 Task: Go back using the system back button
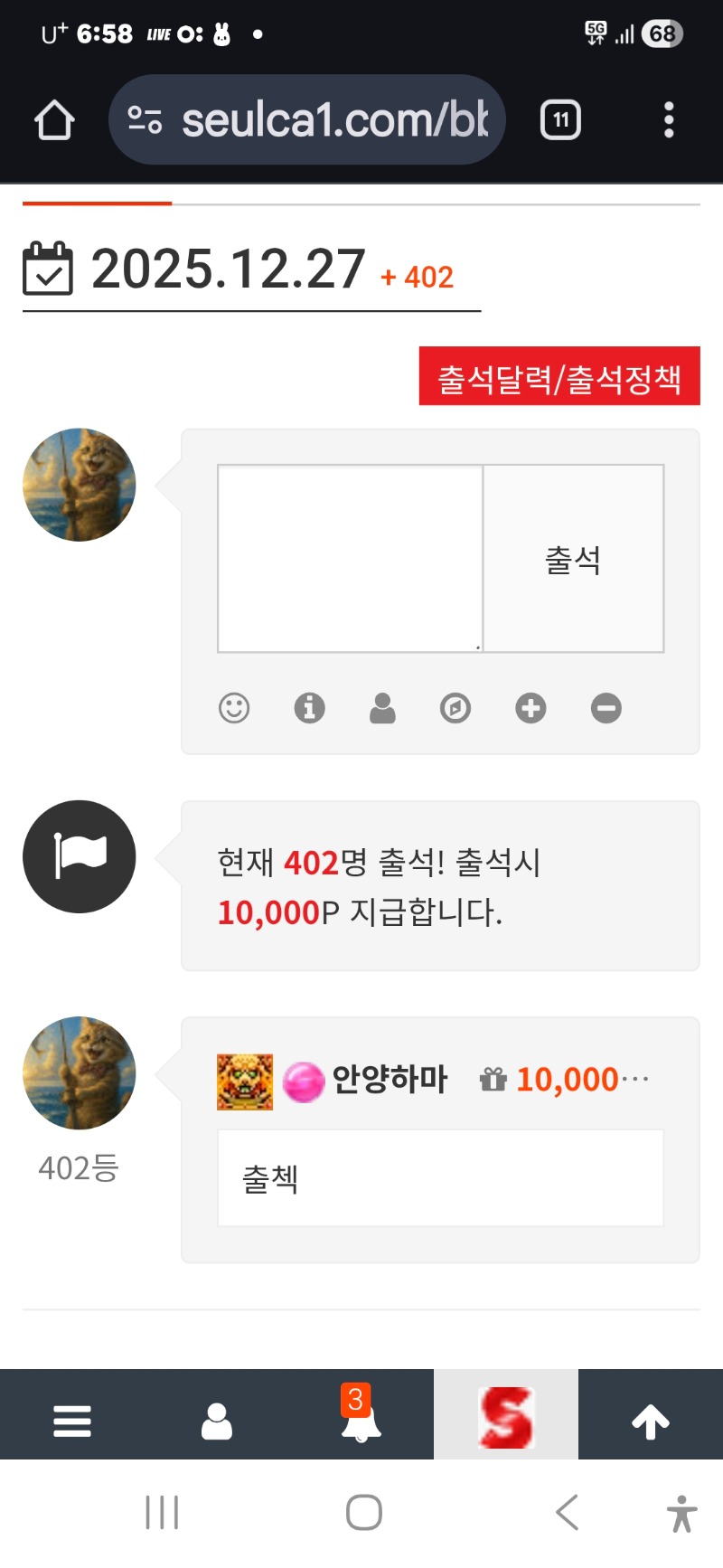coord(567,1512)
